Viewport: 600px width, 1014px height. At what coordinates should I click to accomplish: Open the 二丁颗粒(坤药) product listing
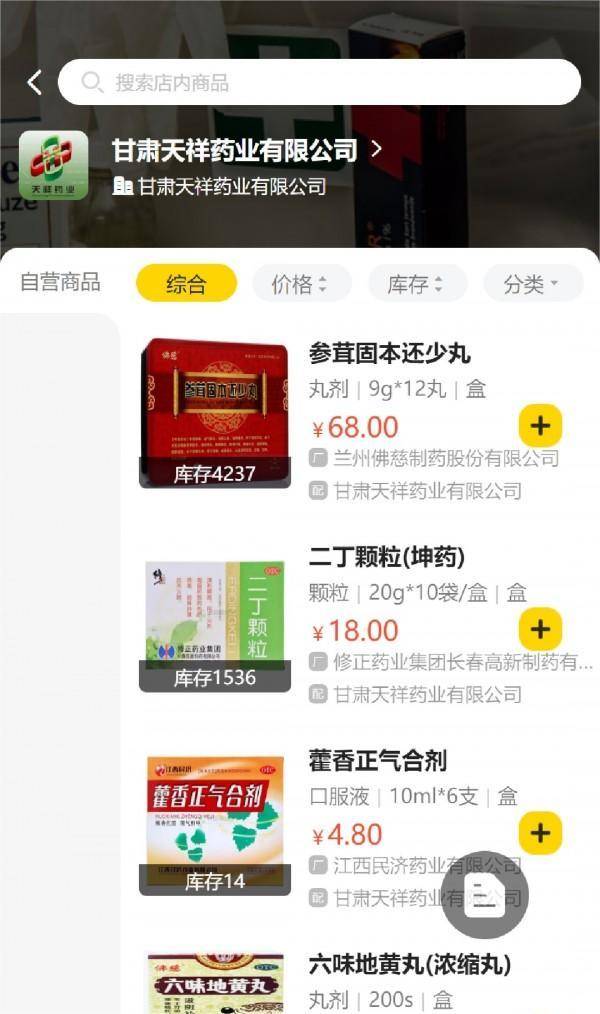pyautogui.click(x=387, y=557)
